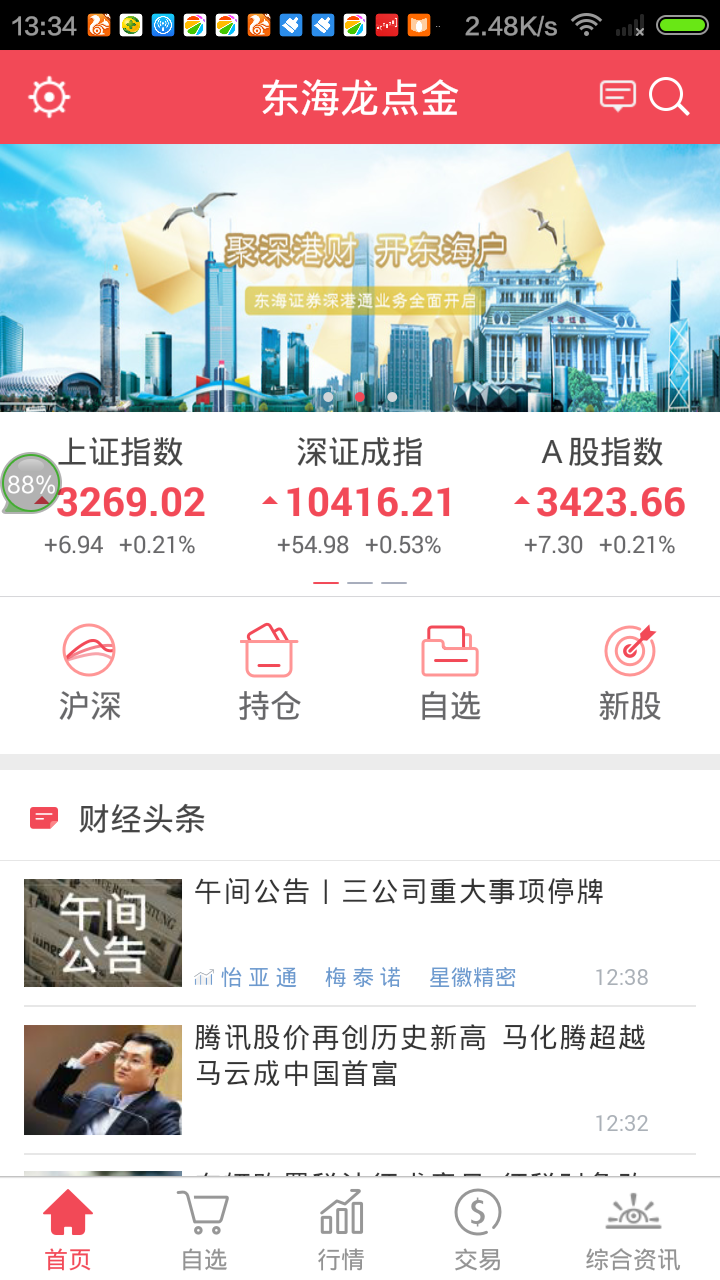Click the 财经头条 headline flag icon

click(41, 816)
